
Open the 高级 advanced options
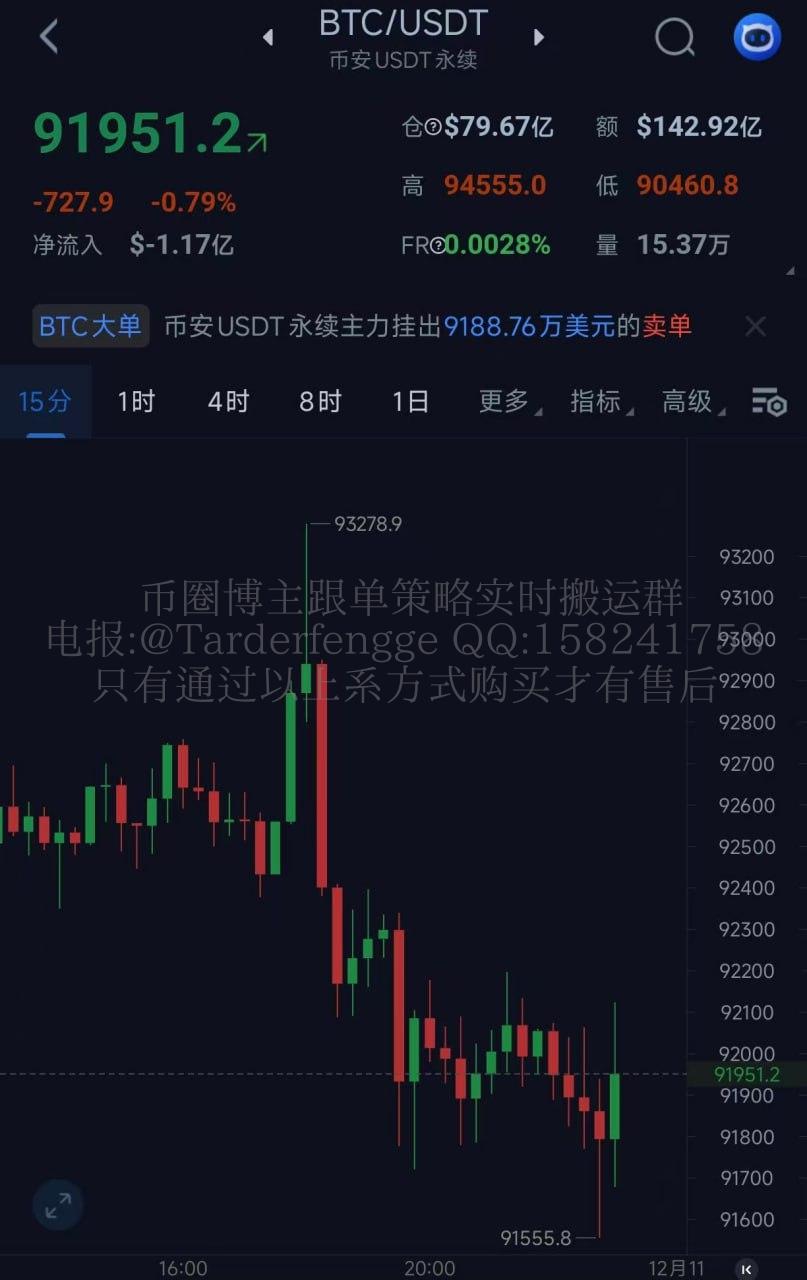tap(691, 402)
